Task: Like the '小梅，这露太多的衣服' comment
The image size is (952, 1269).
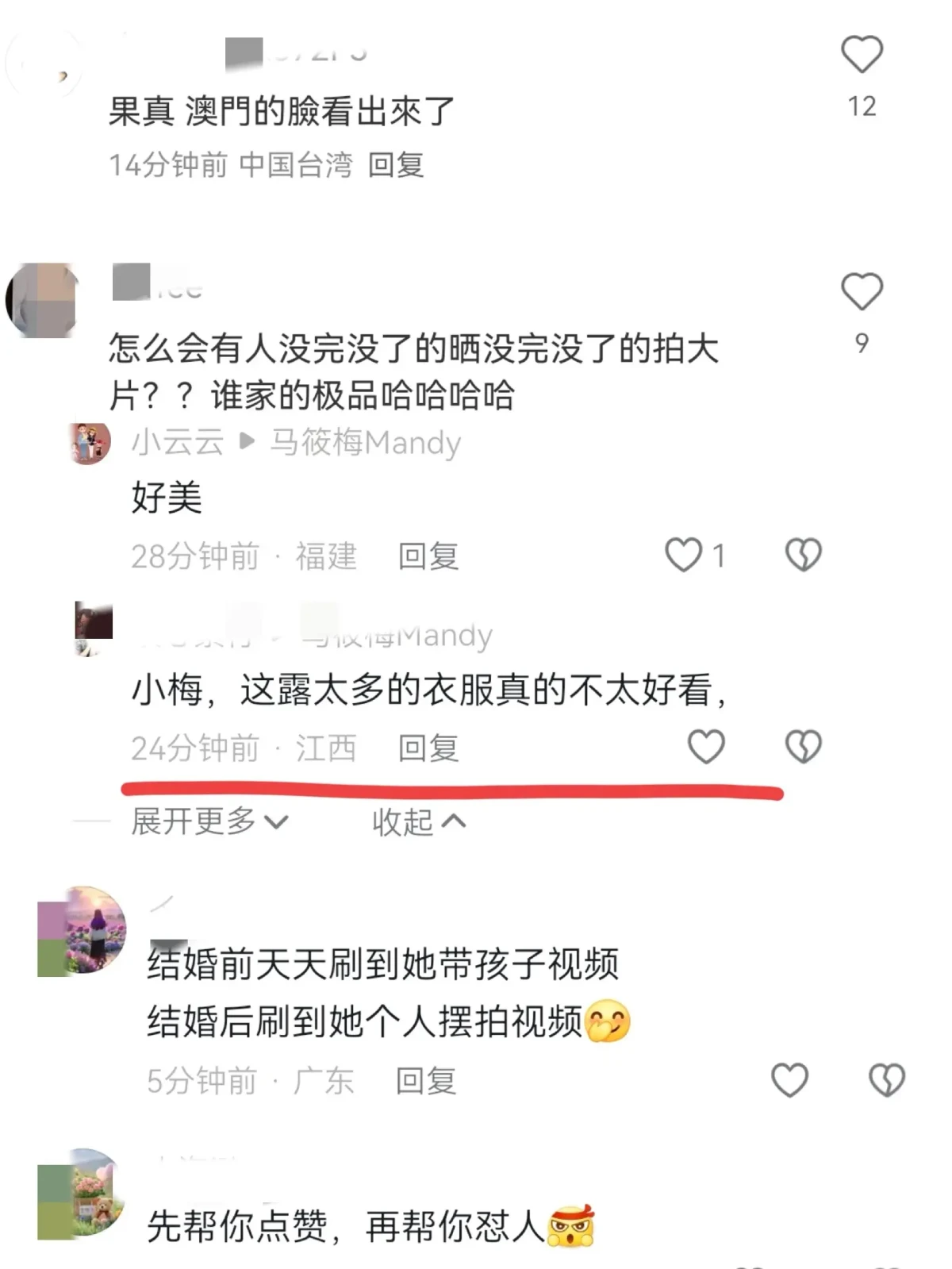Action: tap(705, 748)
